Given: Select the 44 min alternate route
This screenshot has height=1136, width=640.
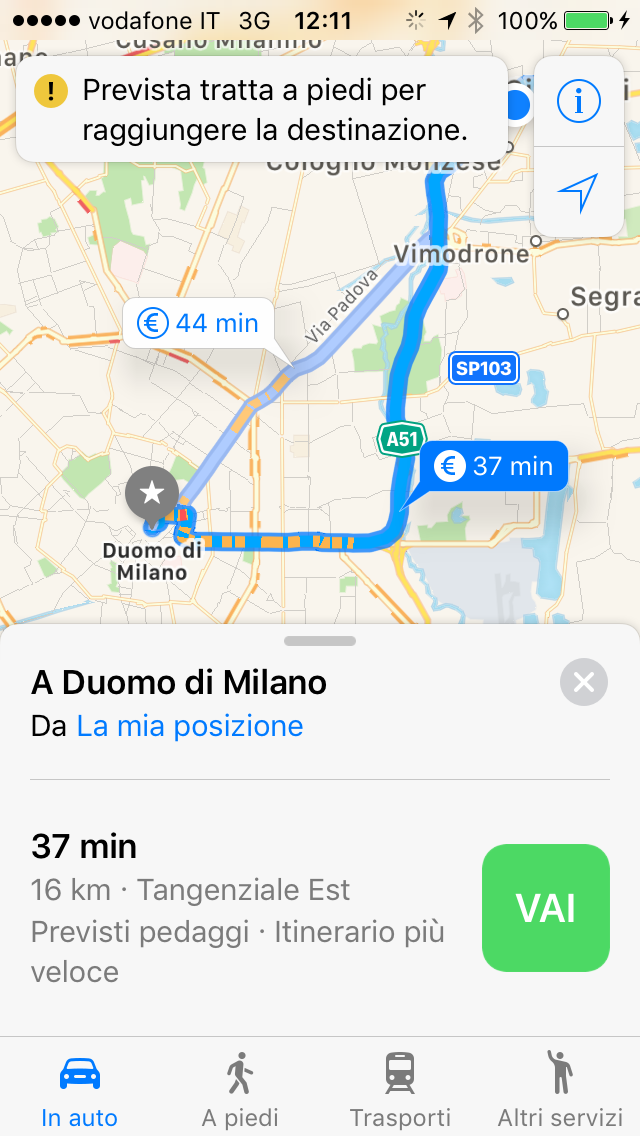Looking at the screenshot, I should 197,323.
